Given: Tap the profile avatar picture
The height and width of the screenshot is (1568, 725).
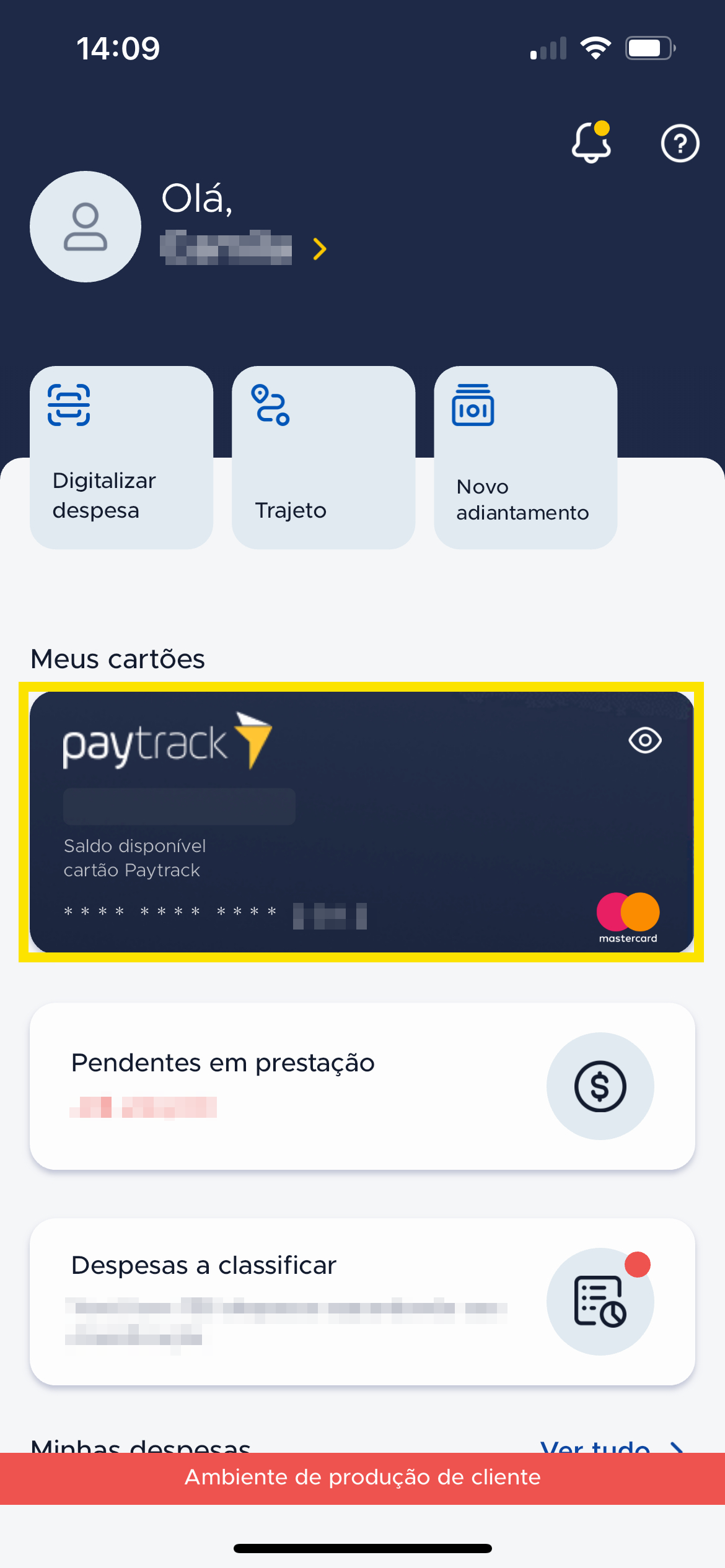Looking at the screenshot, I should click(86, 227).
